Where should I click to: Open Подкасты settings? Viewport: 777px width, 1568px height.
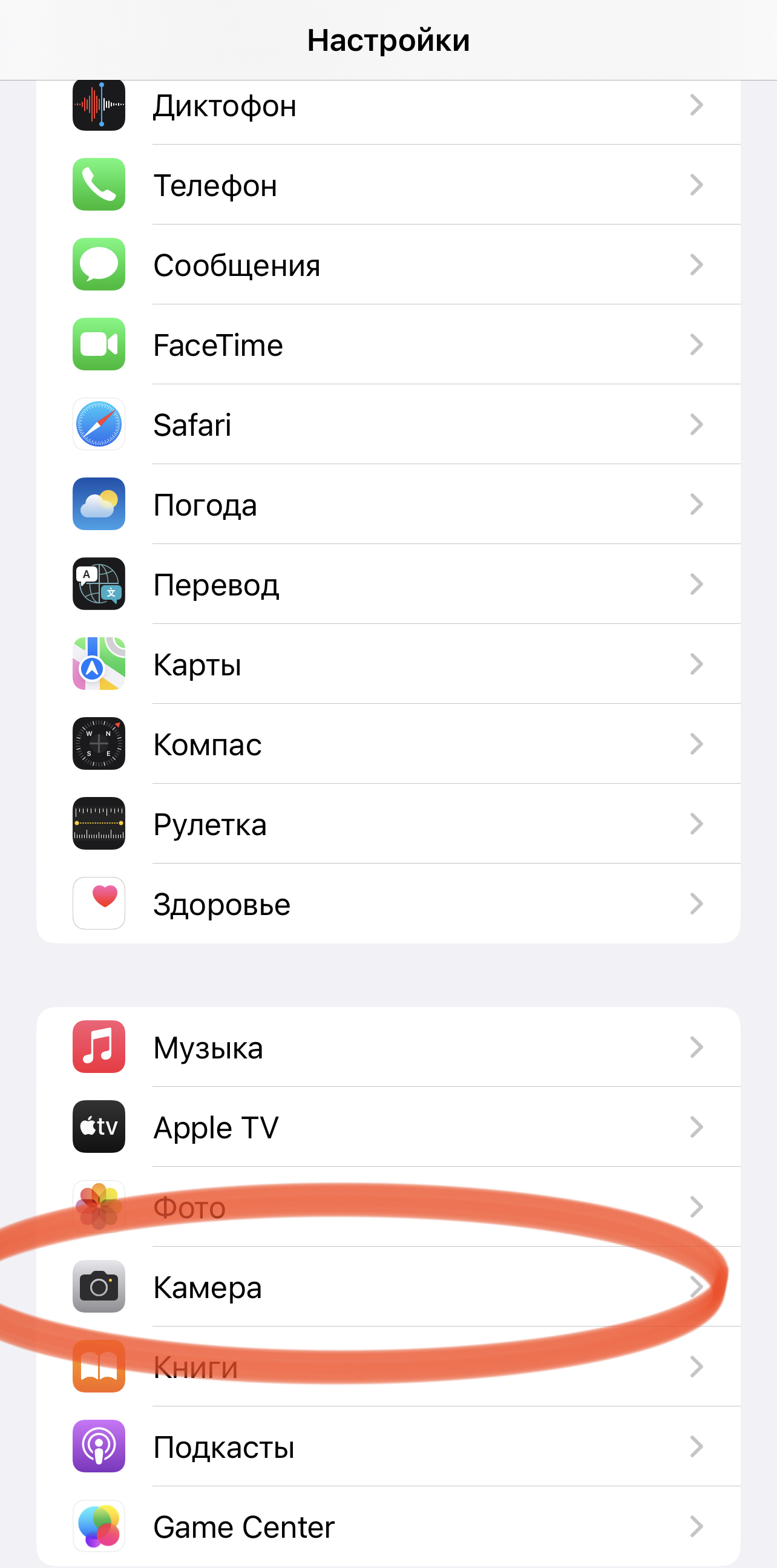point(388,1447)
